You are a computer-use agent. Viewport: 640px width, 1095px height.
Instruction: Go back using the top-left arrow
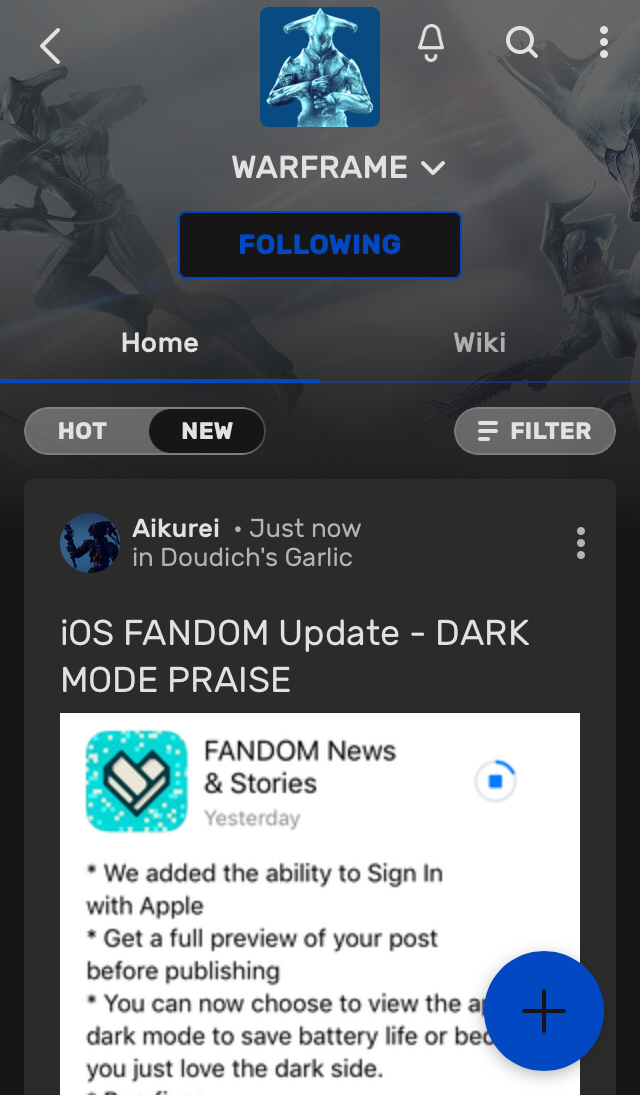50,46
